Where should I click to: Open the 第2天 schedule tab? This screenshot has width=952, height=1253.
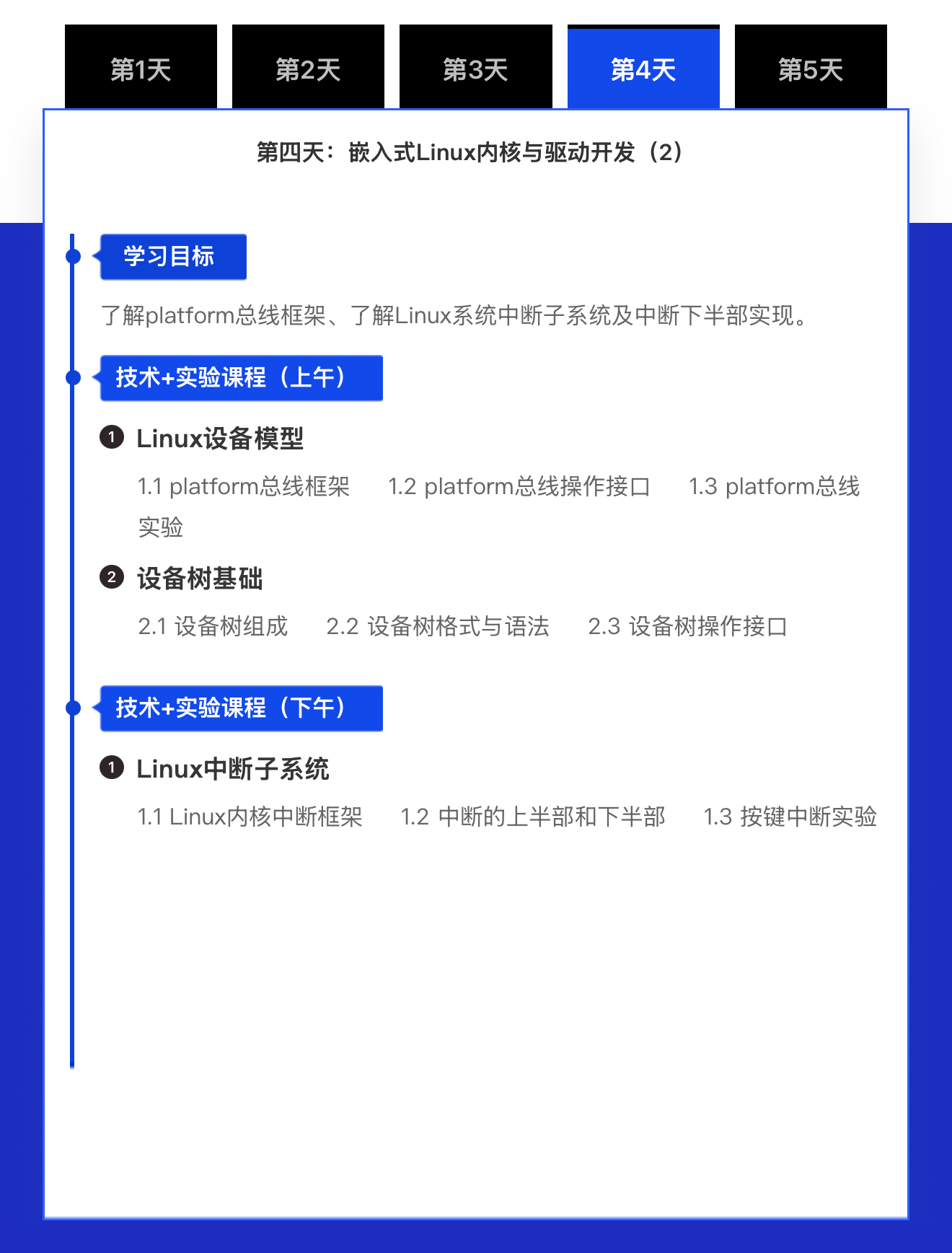308,69
